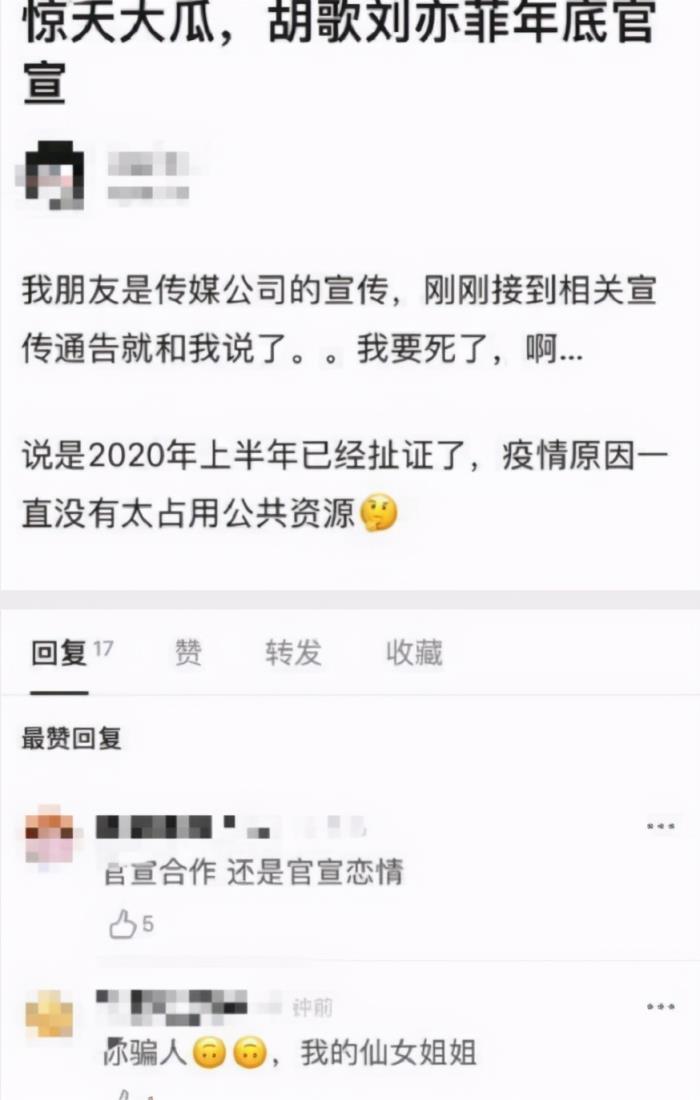
Task: Open overflow menu on 官宣合作 comment
Action: click(660, 827)
